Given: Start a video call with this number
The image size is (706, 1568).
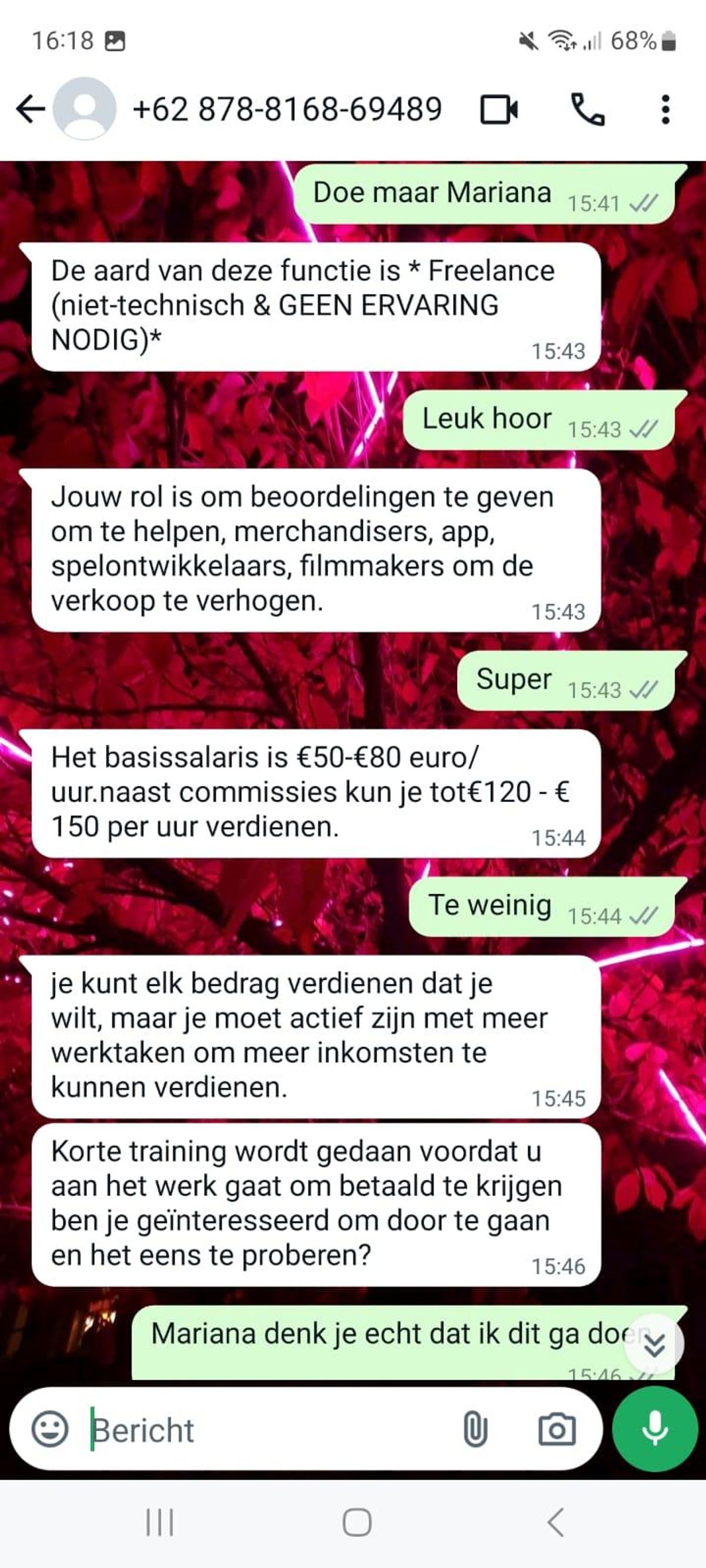Looking at the screenshot, I should [x=499, y=109].
